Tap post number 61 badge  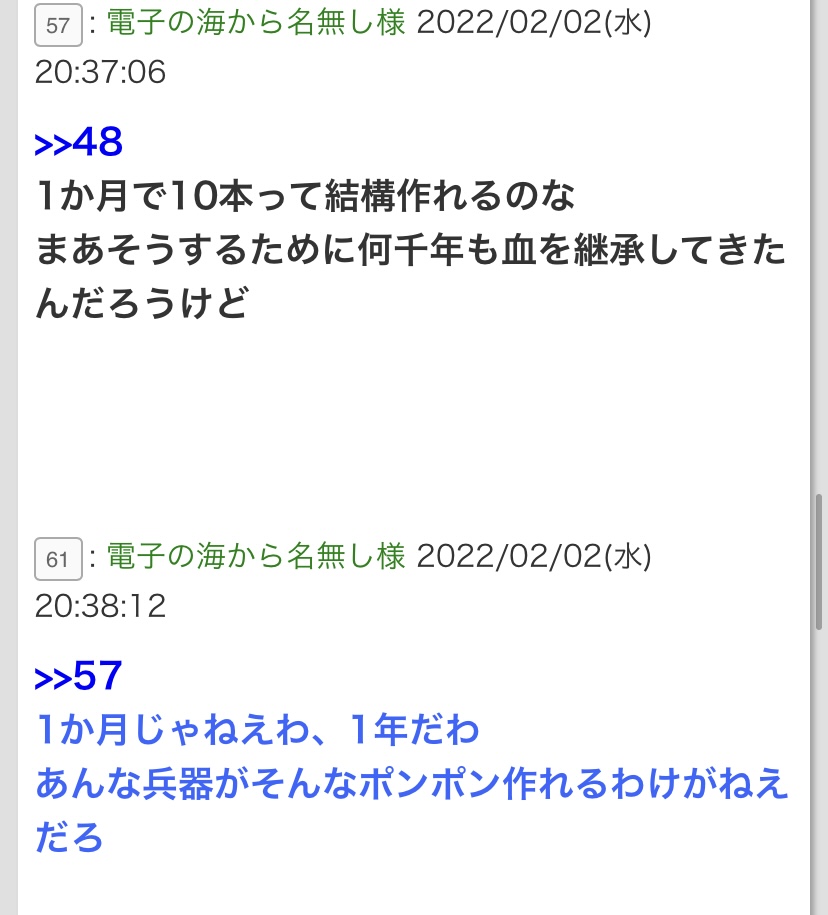pyautogui.click(x=58, y=558)
